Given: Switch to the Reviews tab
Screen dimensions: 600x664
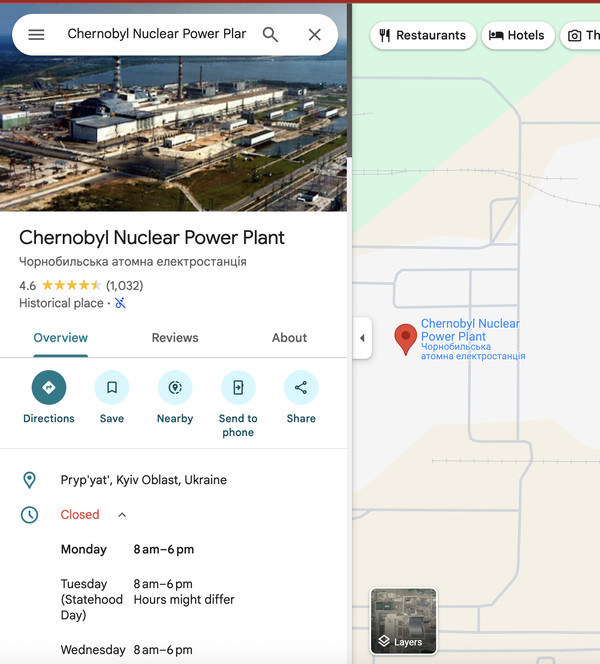Looking at the screenshot, I should 175,338.
